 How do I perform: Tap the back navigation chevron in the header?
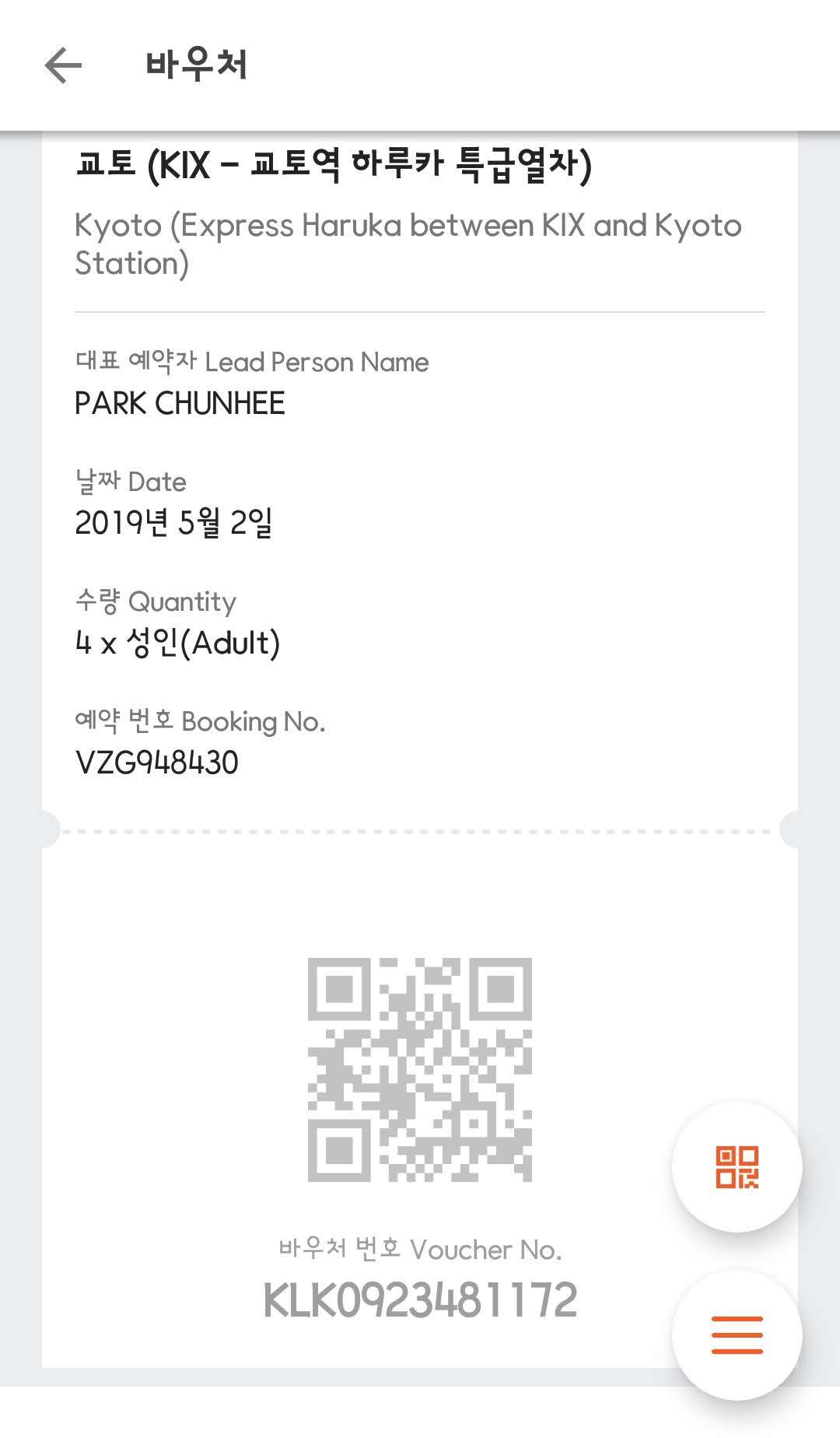click(x=62, y=66)
